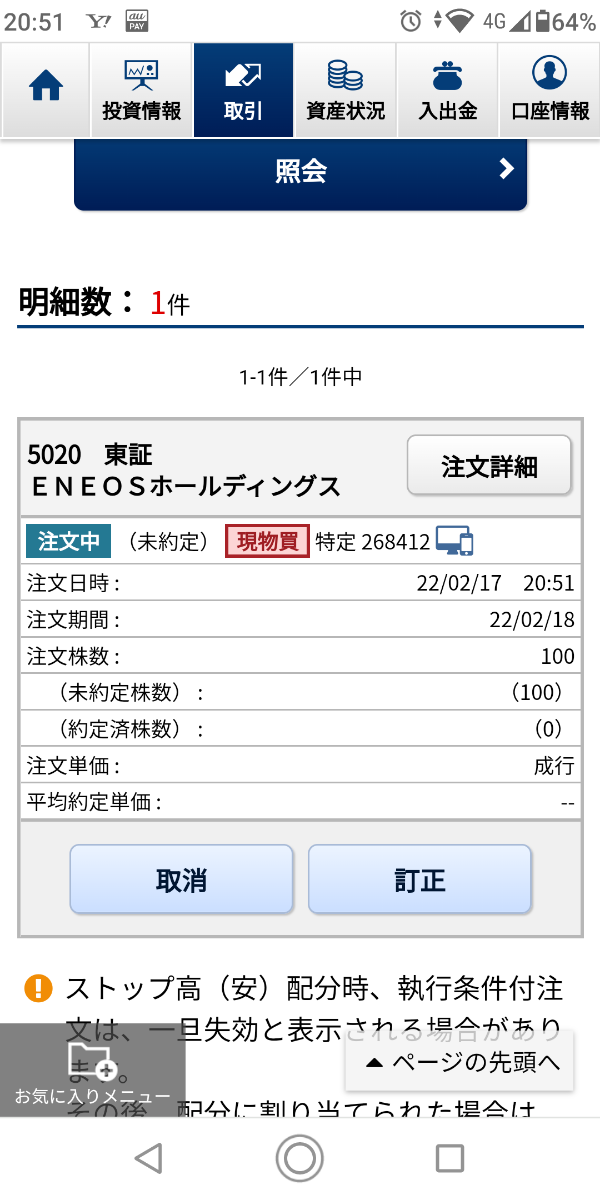Open the 口座情報 tab
This screenshot has width=600, height=1200.
click(x=549, y=90)
